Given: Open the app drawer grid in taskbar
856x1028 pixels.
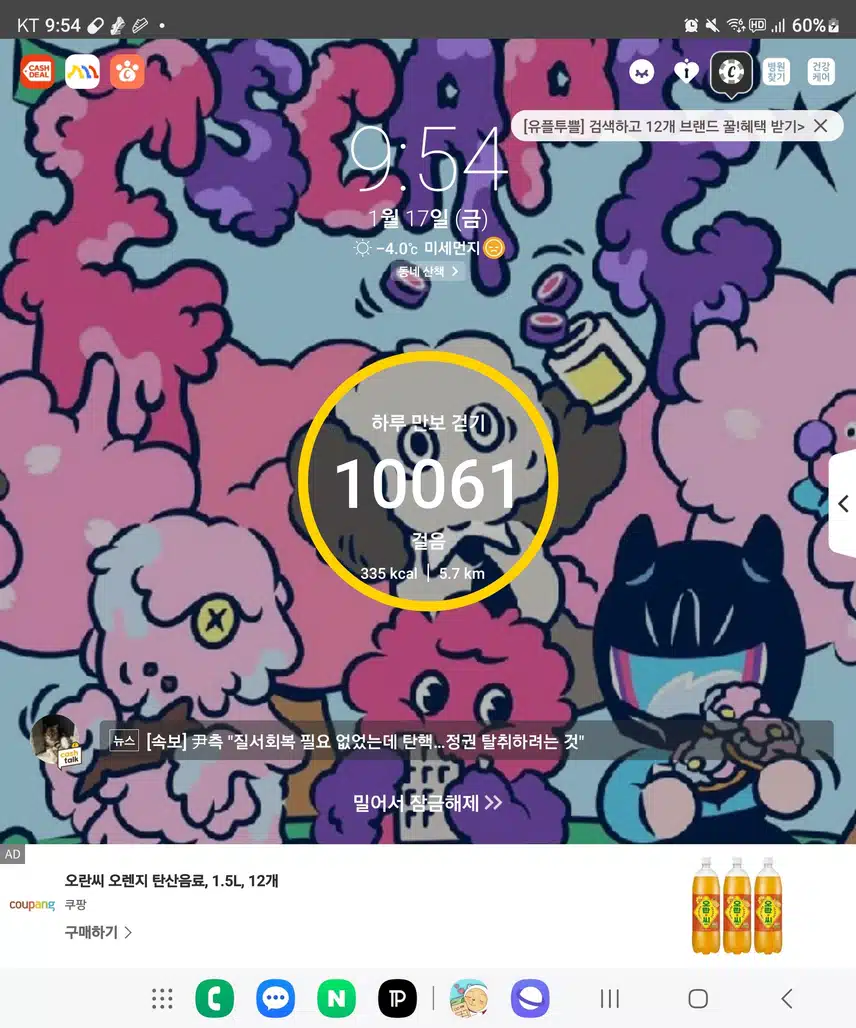Looking at the screenshot, I should (x=162, y=998).
